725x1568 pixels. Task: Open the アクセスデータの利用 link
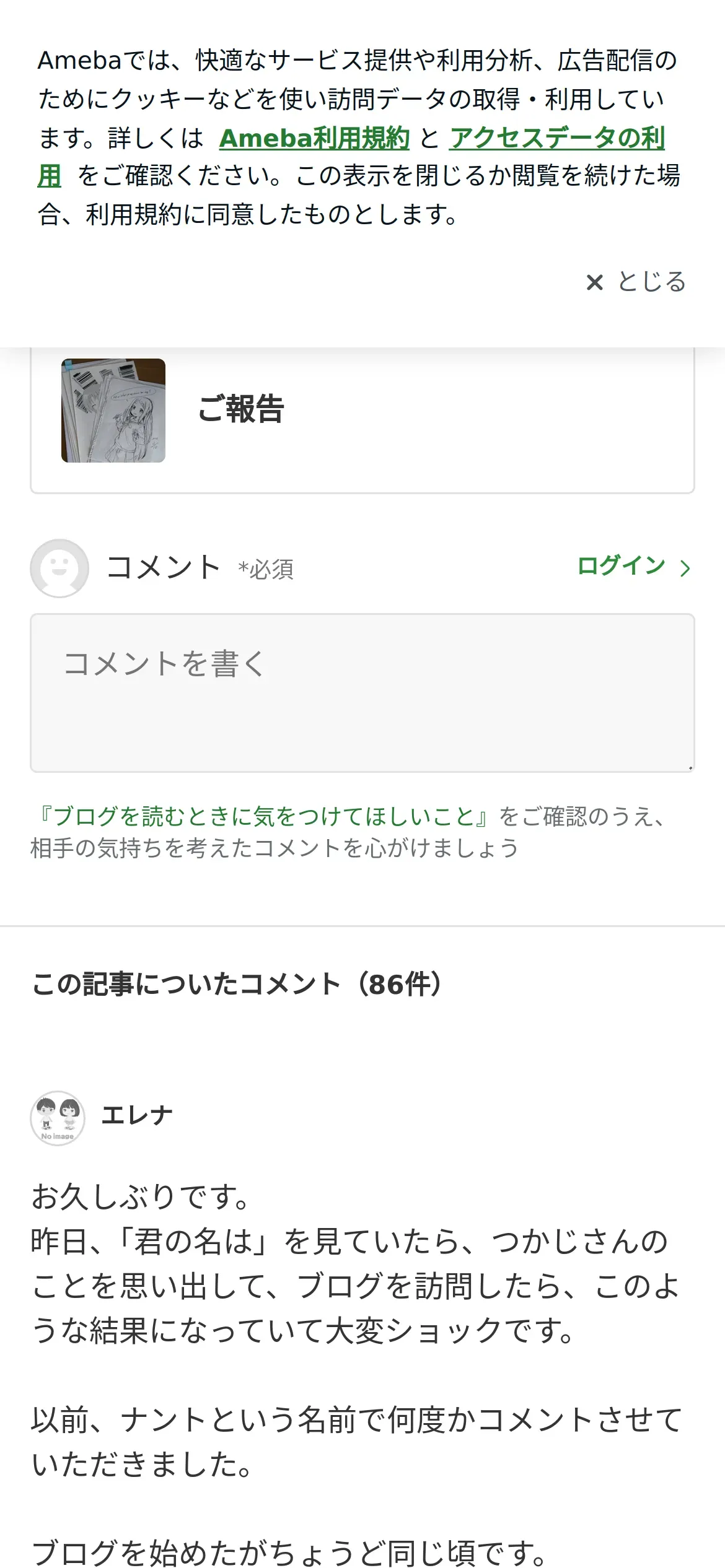(556, 138)
